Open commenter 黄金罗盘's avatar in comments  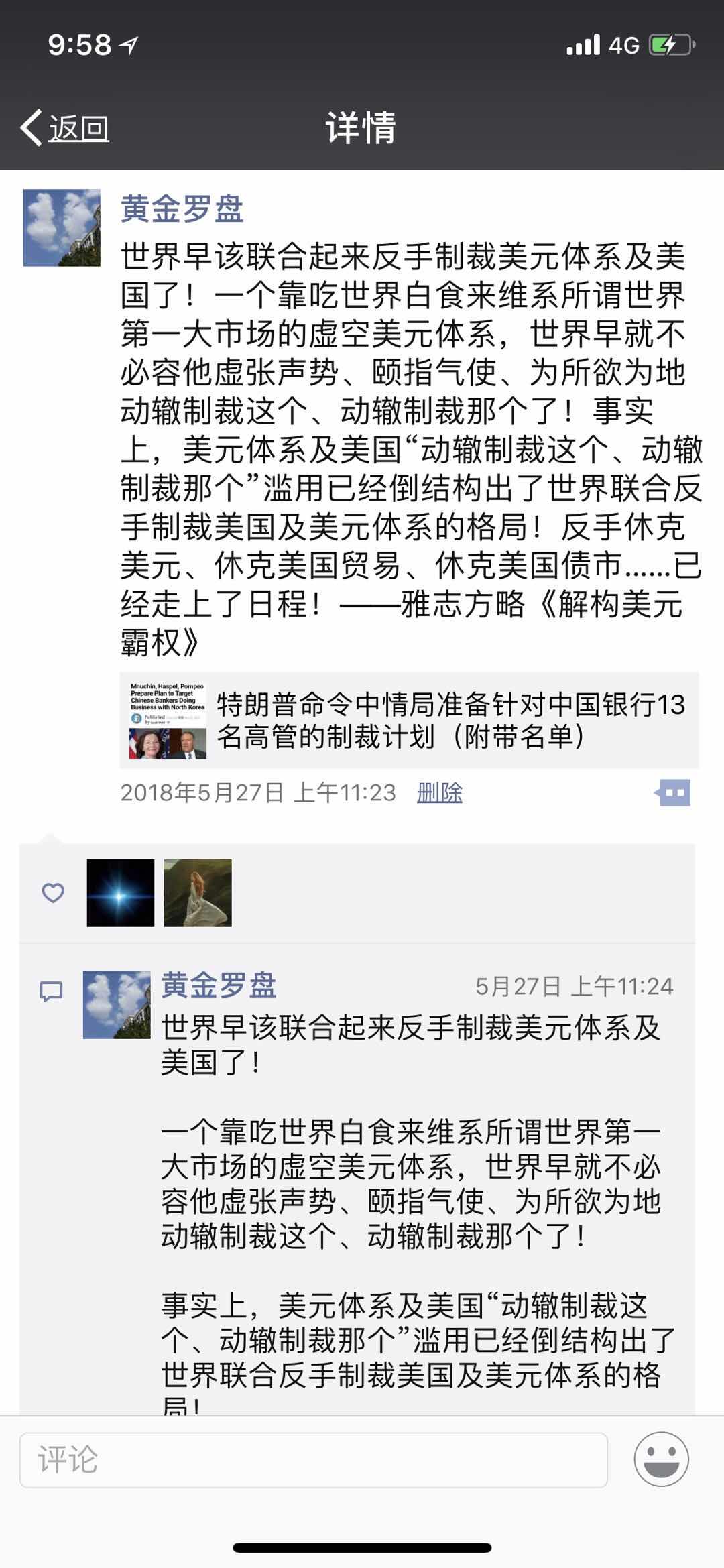click(117, 1005)
